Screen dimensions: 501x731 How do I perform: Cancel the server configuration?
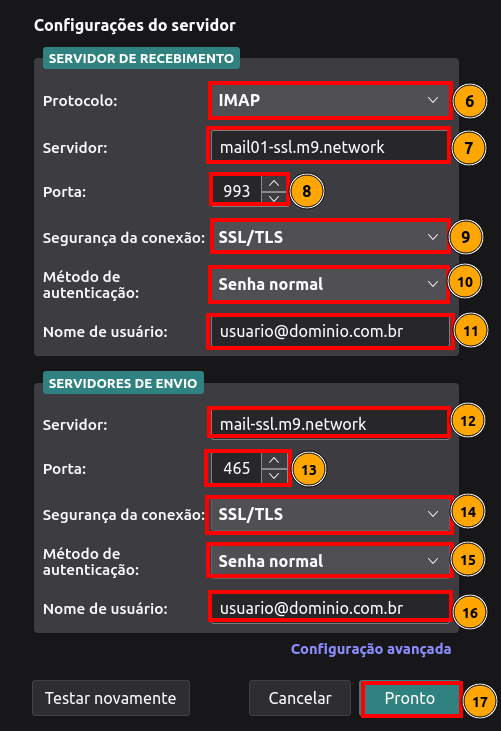click(300, 698)
